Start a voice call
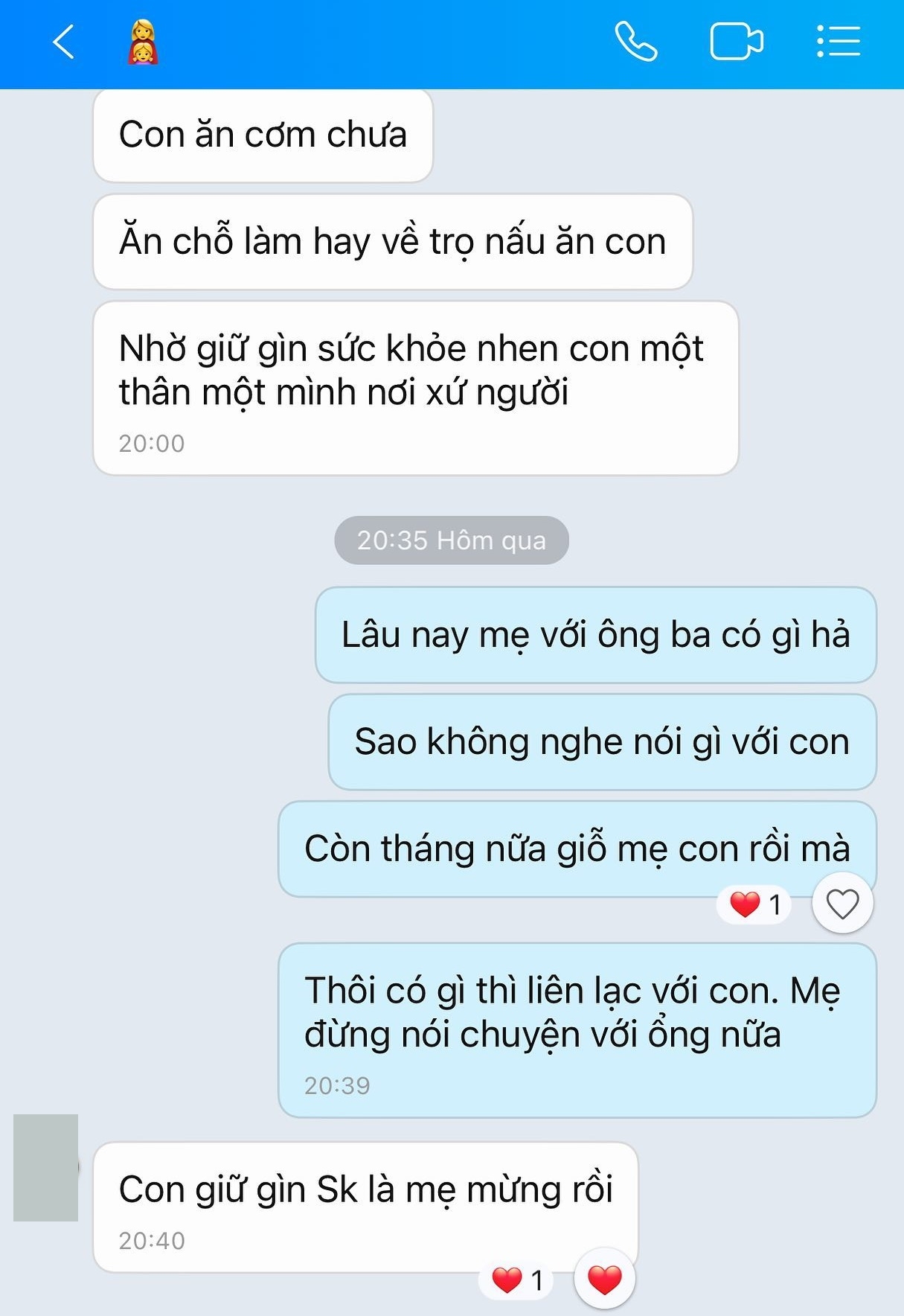The height and width of the screenshot is (1316, 904). click(x=635, y=42)
